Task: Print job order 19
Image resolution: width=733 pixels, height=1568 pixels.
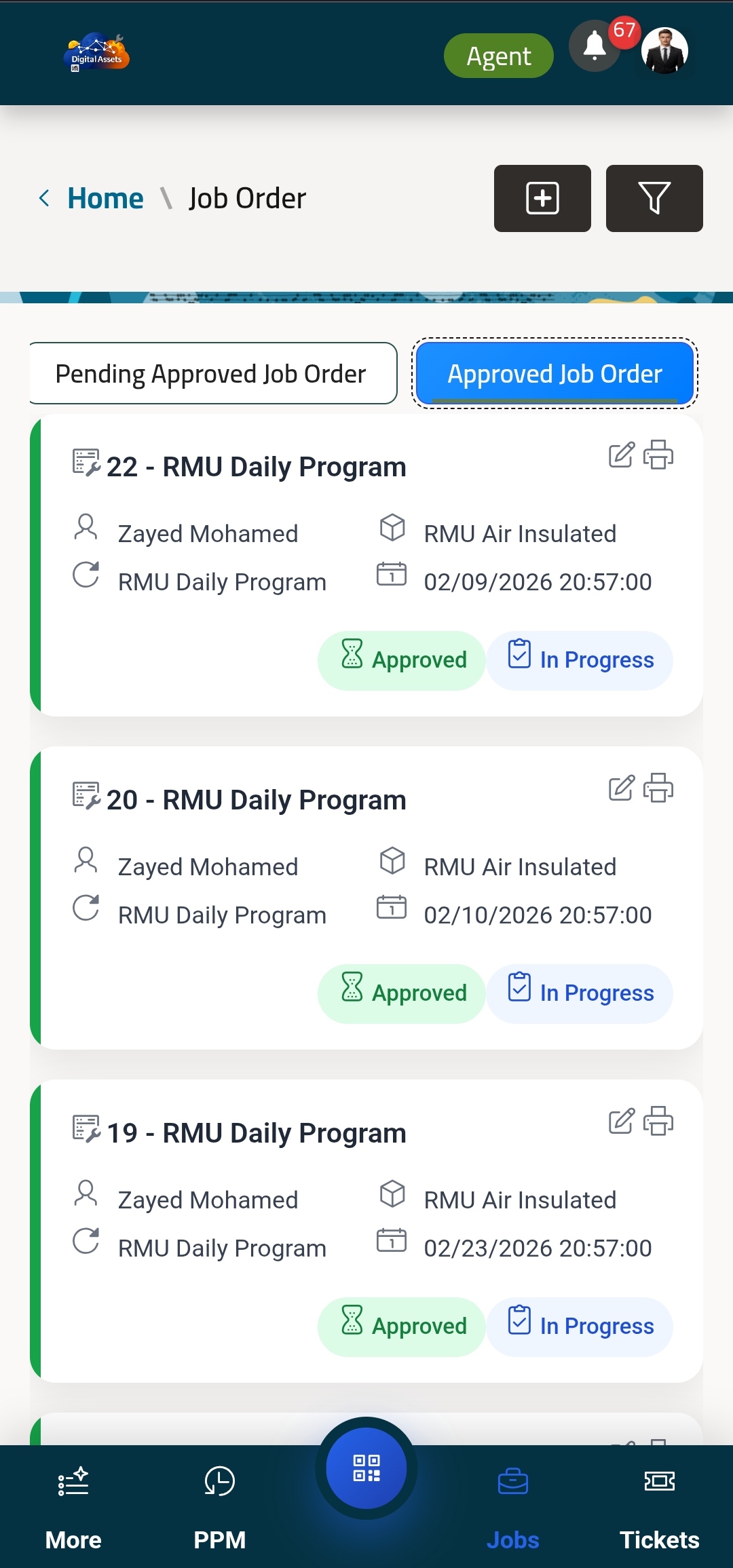Action: pos(659,1122)
